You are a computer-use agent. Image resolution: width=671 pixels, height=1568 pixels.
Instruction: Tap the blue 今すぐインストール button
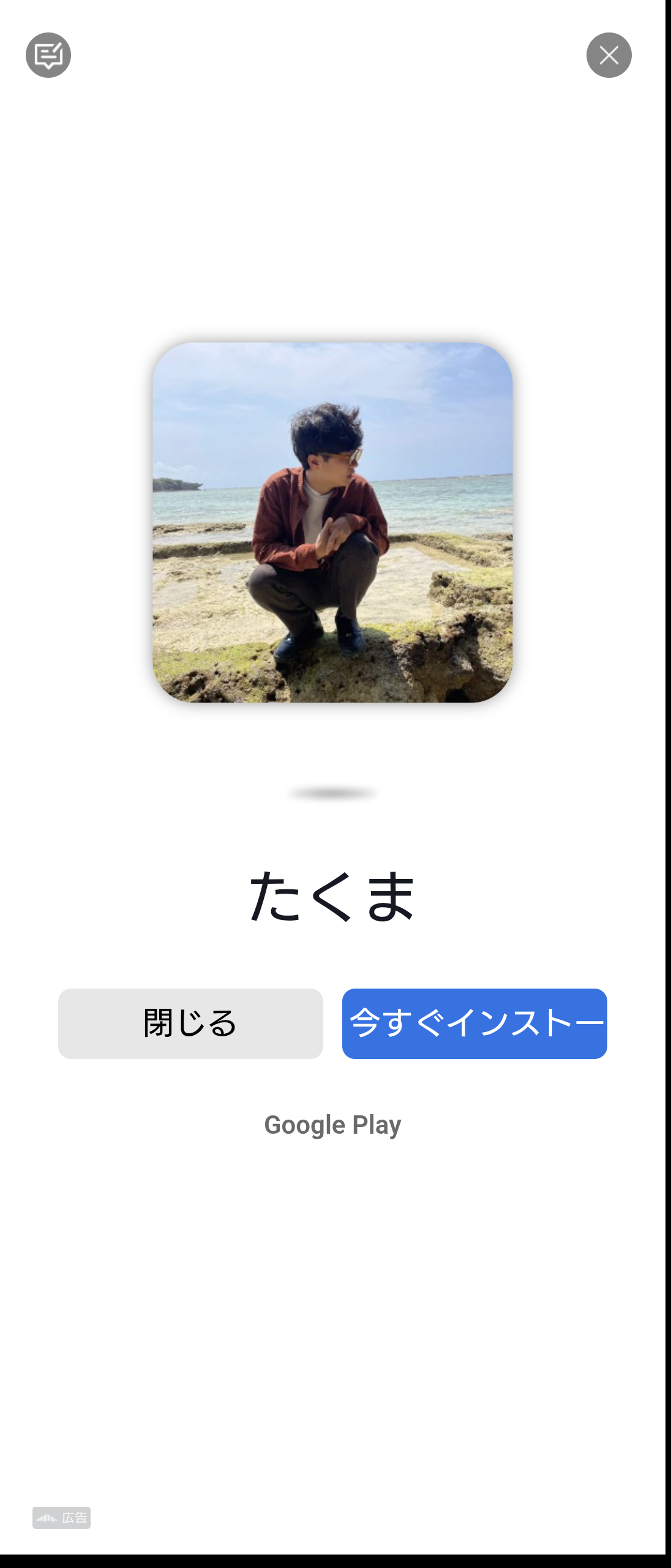[x=474, y=1023]
